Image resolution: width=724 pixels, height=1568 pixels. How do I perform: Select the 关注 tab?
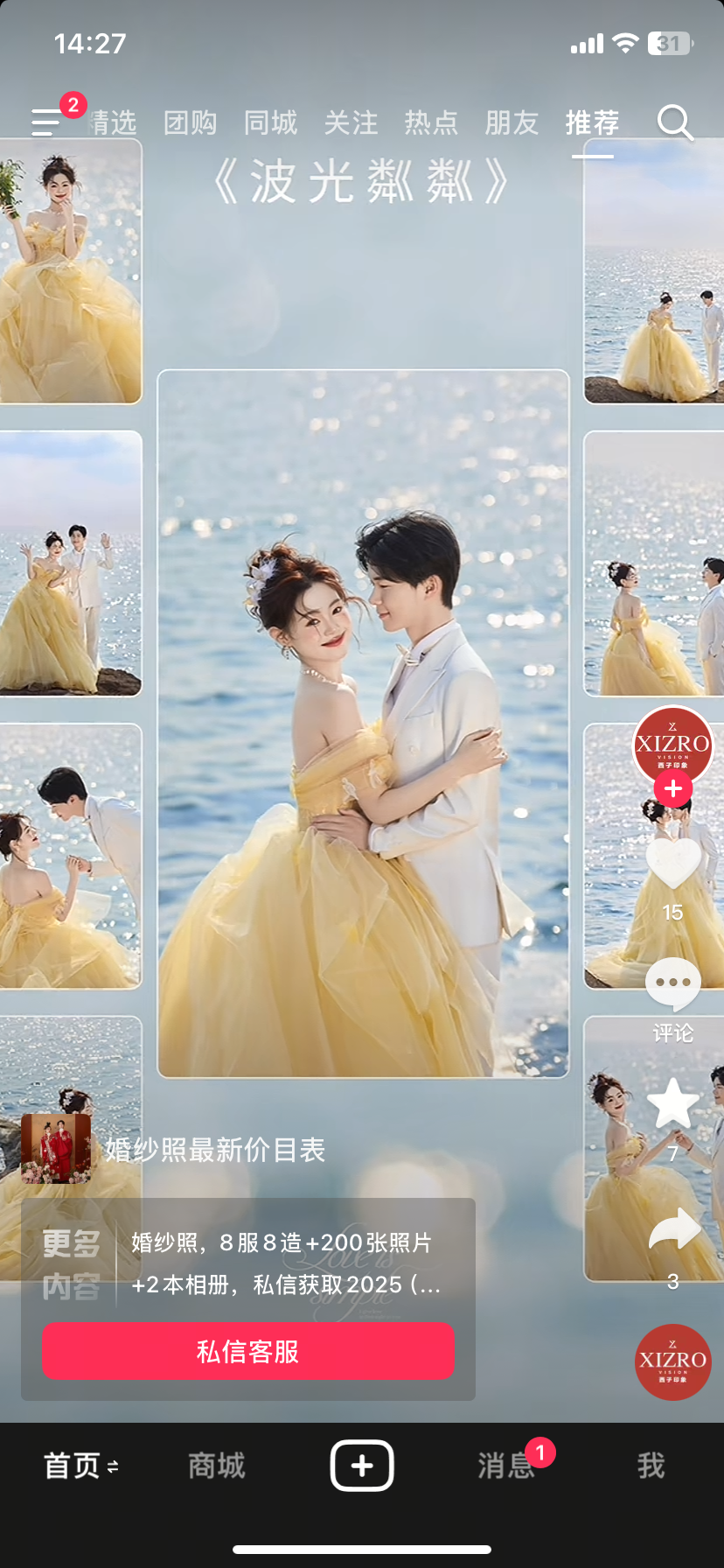point(351,122)
